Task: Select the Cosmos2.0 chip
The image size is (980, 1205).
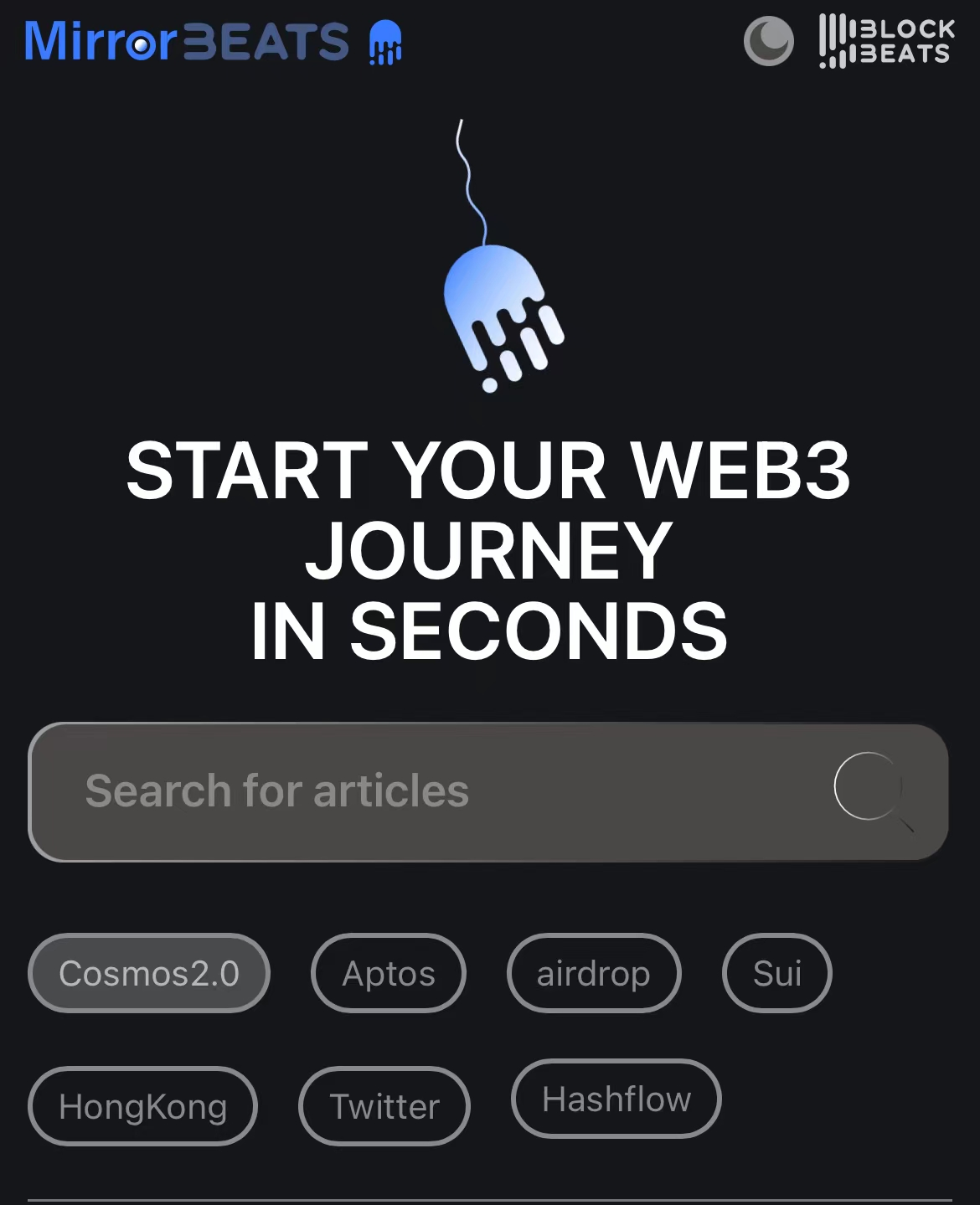Action: tap(149, 973)
